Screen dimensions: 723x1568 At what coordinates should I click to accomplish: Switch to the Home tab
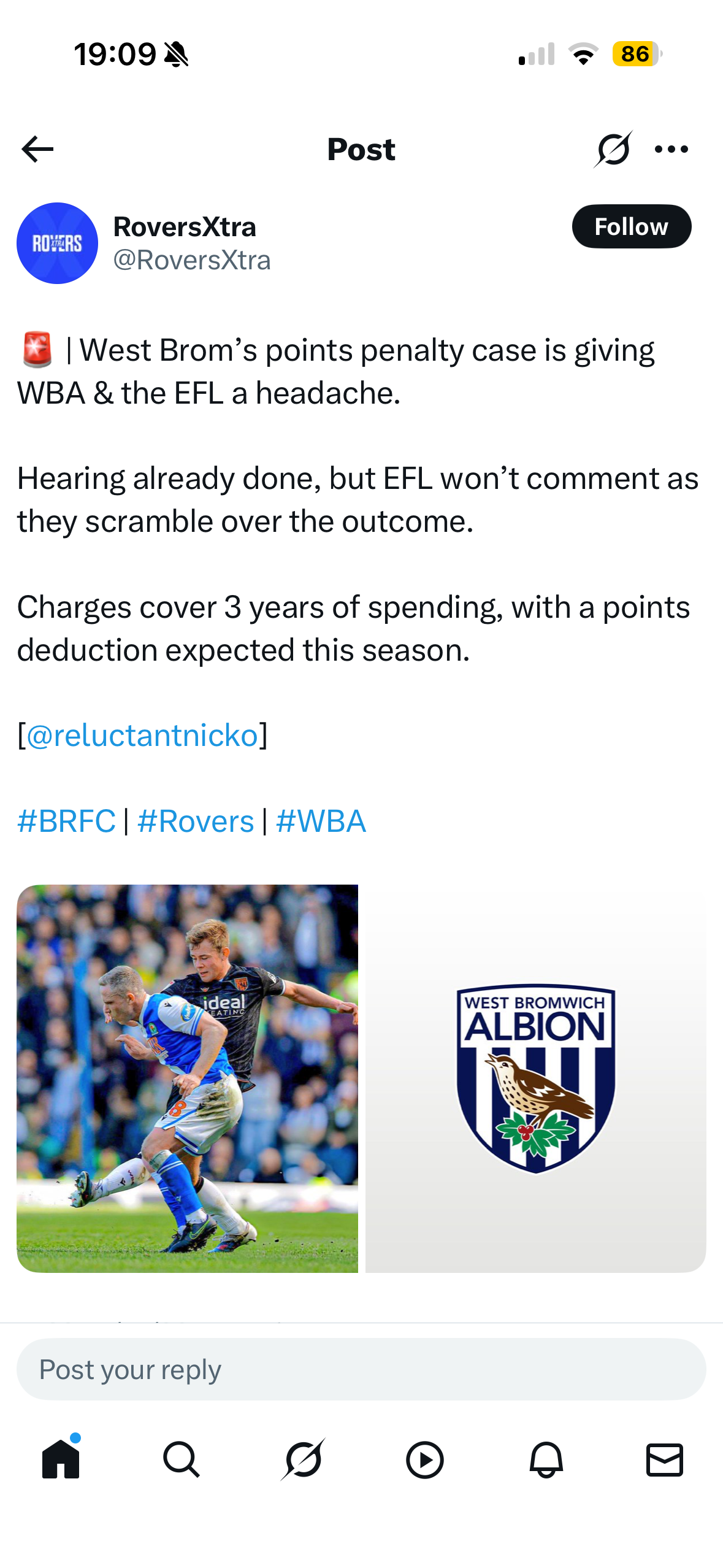pyautogui.click(x=61, y=1459)
